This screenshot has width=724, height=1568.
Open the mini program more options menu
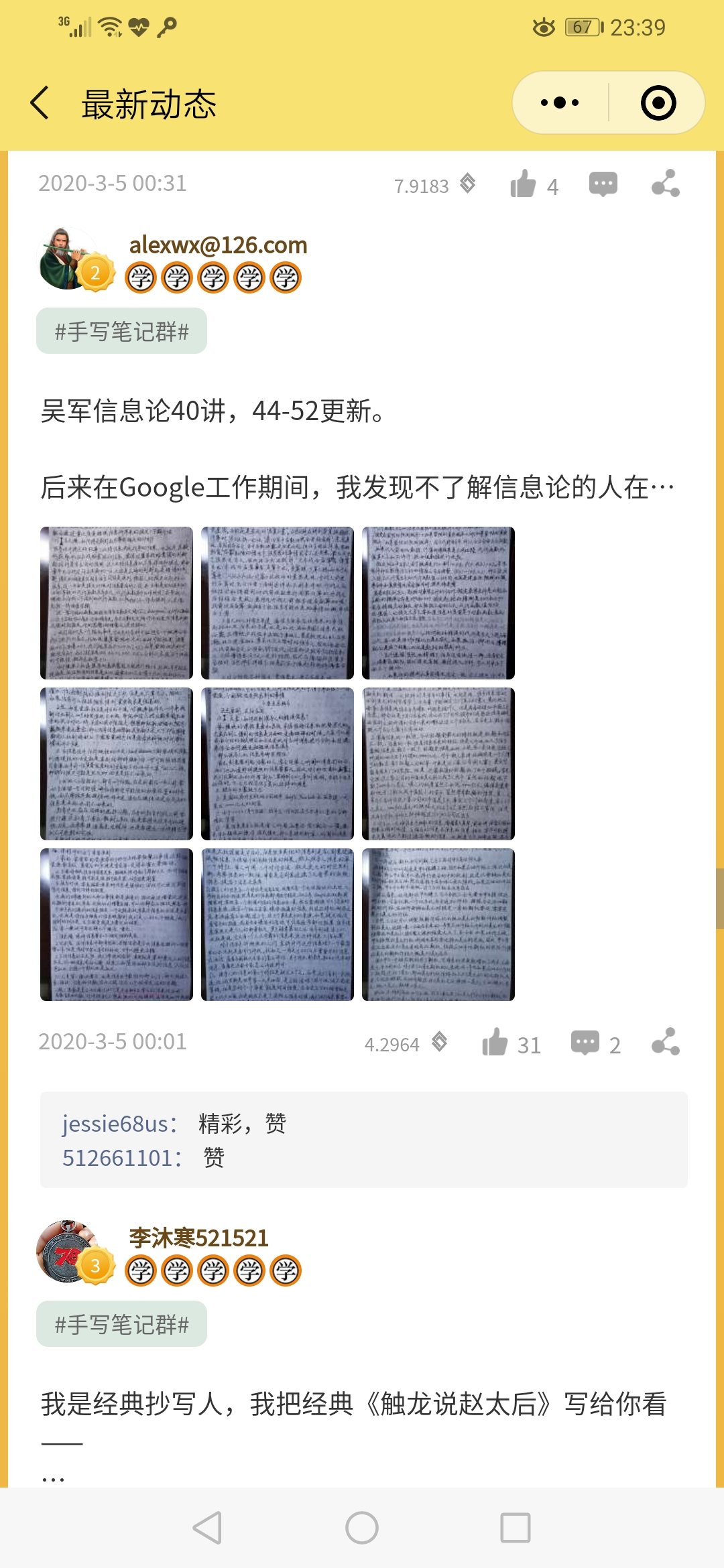(560, 103)
